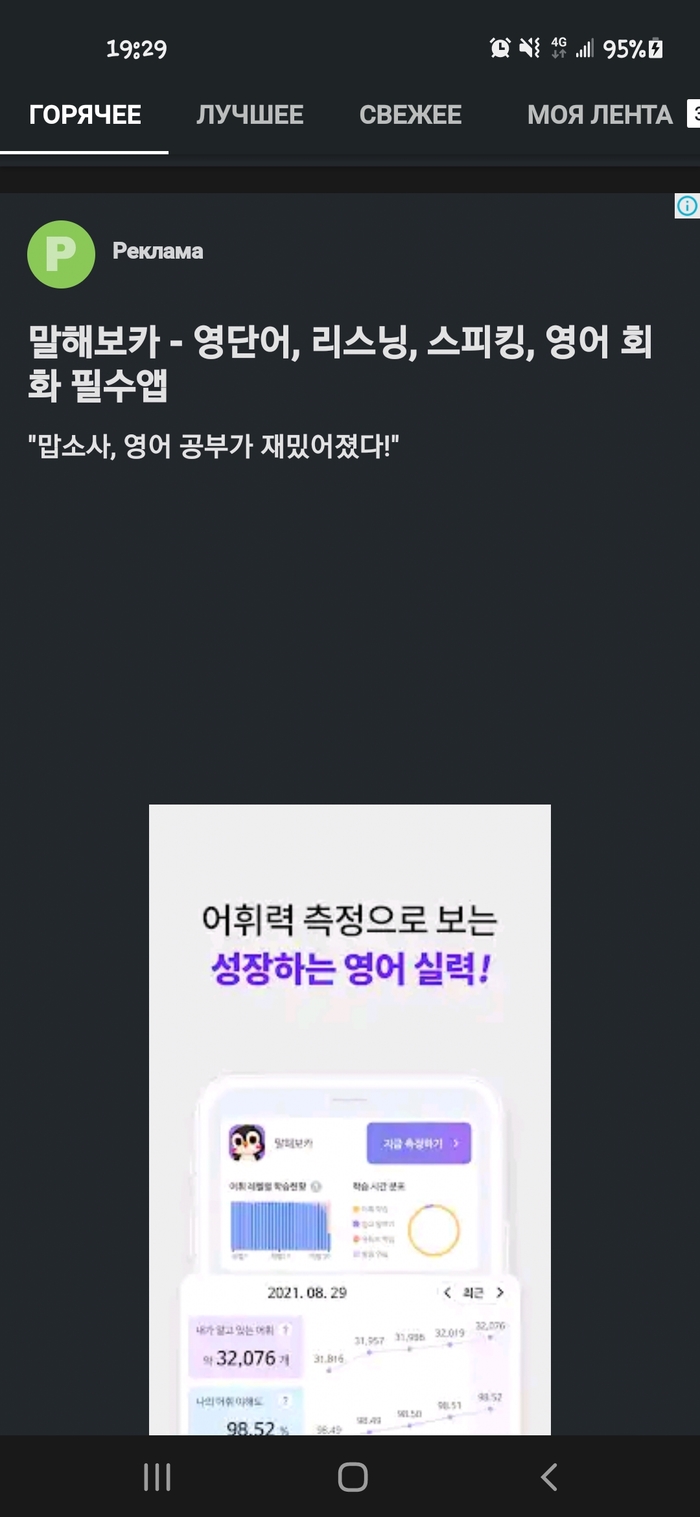Open the recent apps button
Screen dimensions: 700x1517
(x=157, y=1477)
